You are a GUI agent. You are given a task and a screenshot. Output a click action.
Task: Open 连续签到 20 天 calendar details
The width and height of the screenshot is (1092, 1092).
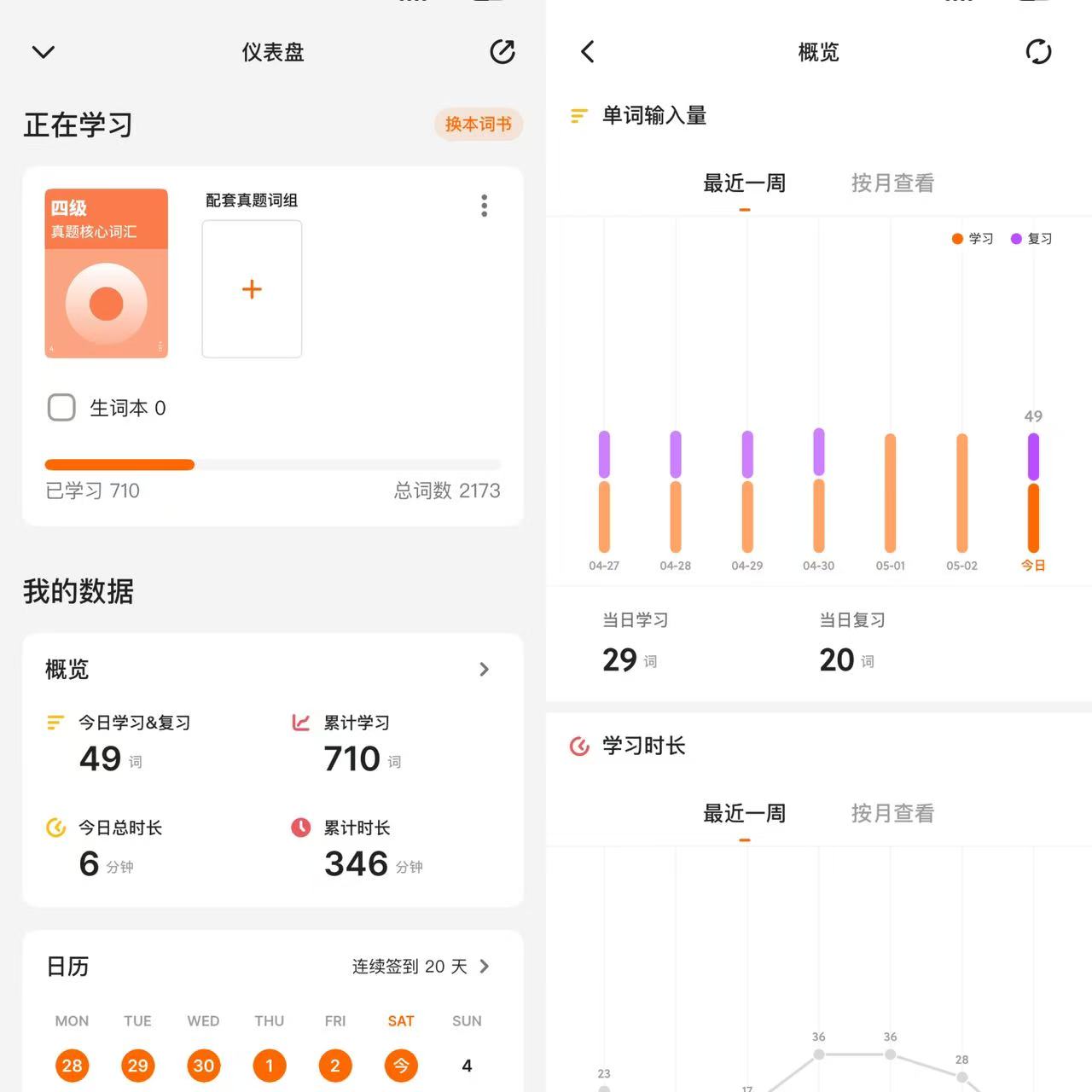click(x=421, y=967)
